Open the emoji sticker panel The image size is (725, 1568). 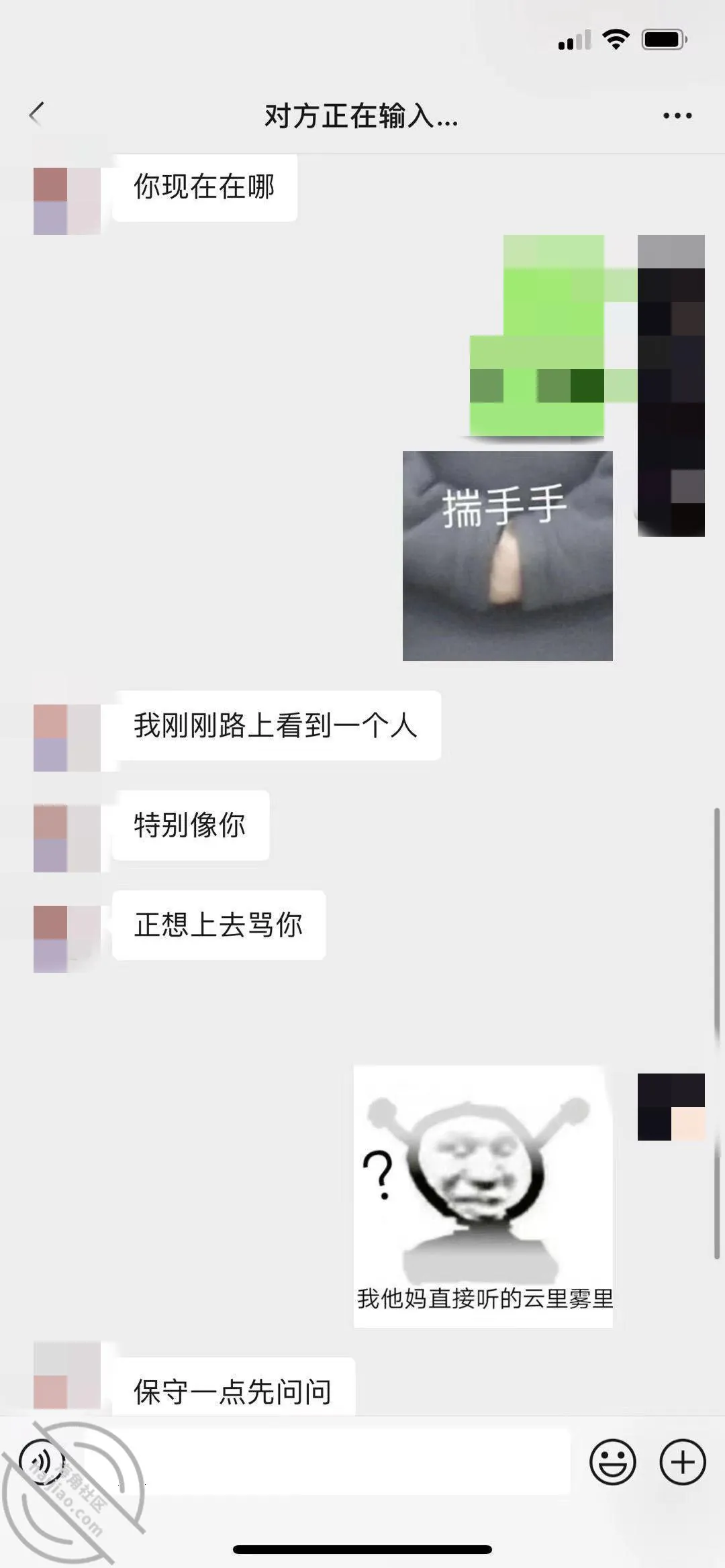coord(612,1461)
